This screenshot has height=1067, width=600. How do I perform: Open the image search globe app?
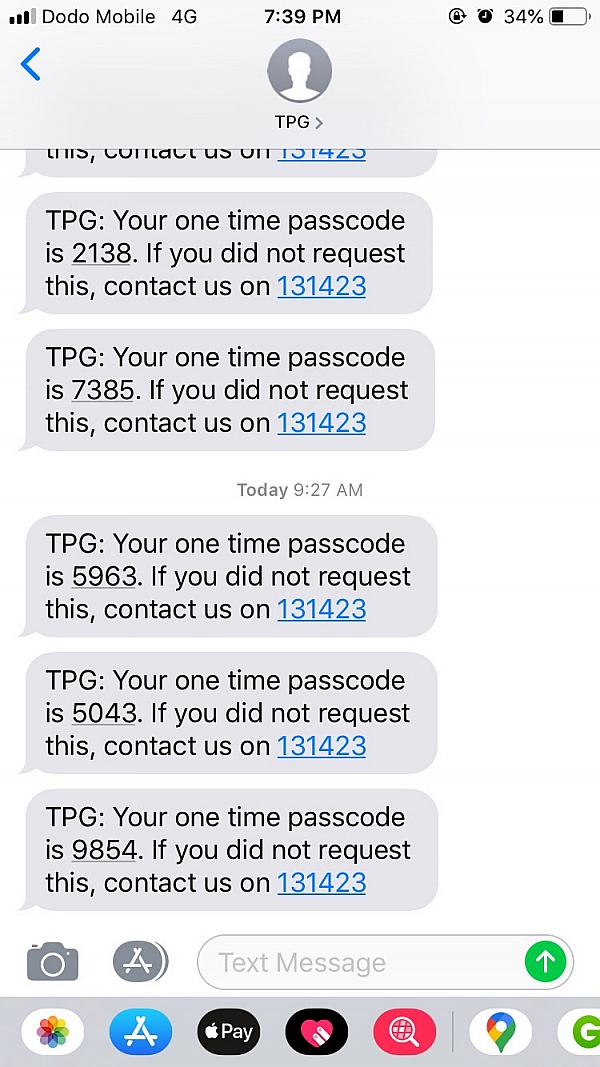coord(404,1032)
